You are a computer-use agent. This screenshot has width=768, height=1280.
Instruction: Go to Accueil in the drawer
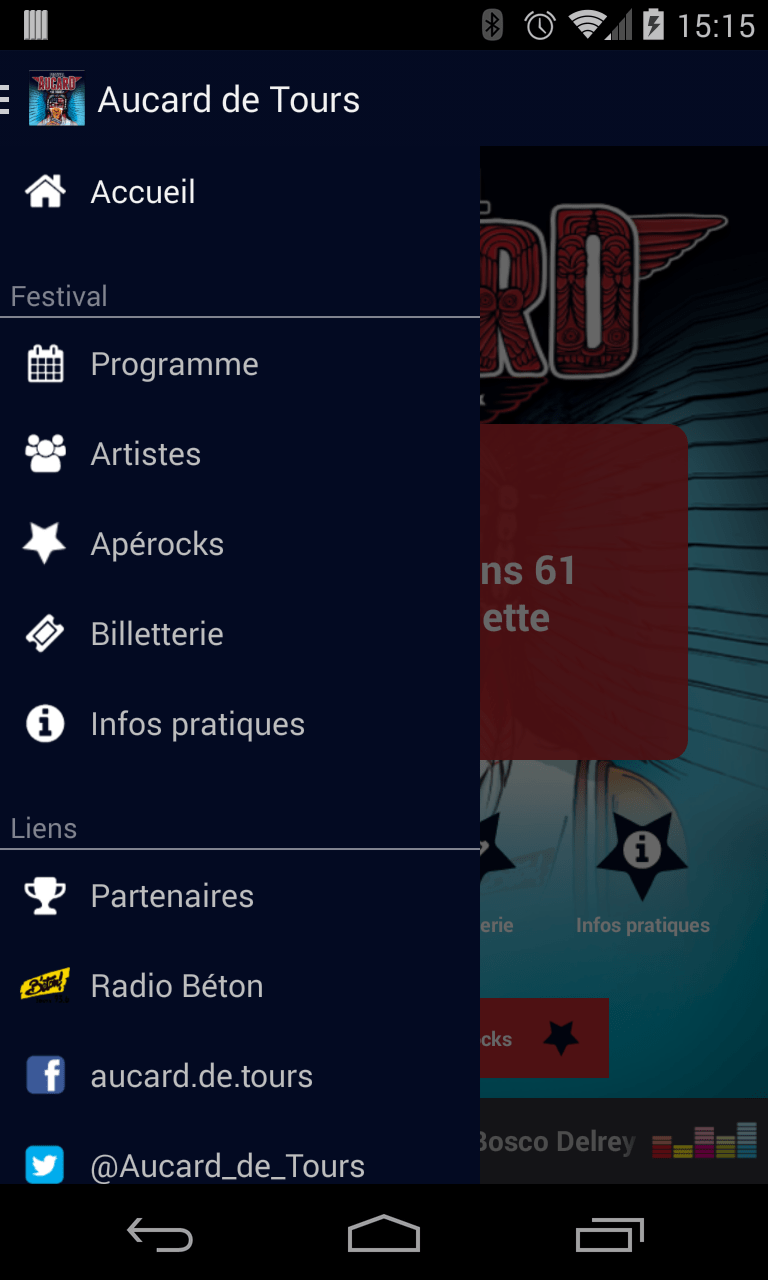(142, 192)
